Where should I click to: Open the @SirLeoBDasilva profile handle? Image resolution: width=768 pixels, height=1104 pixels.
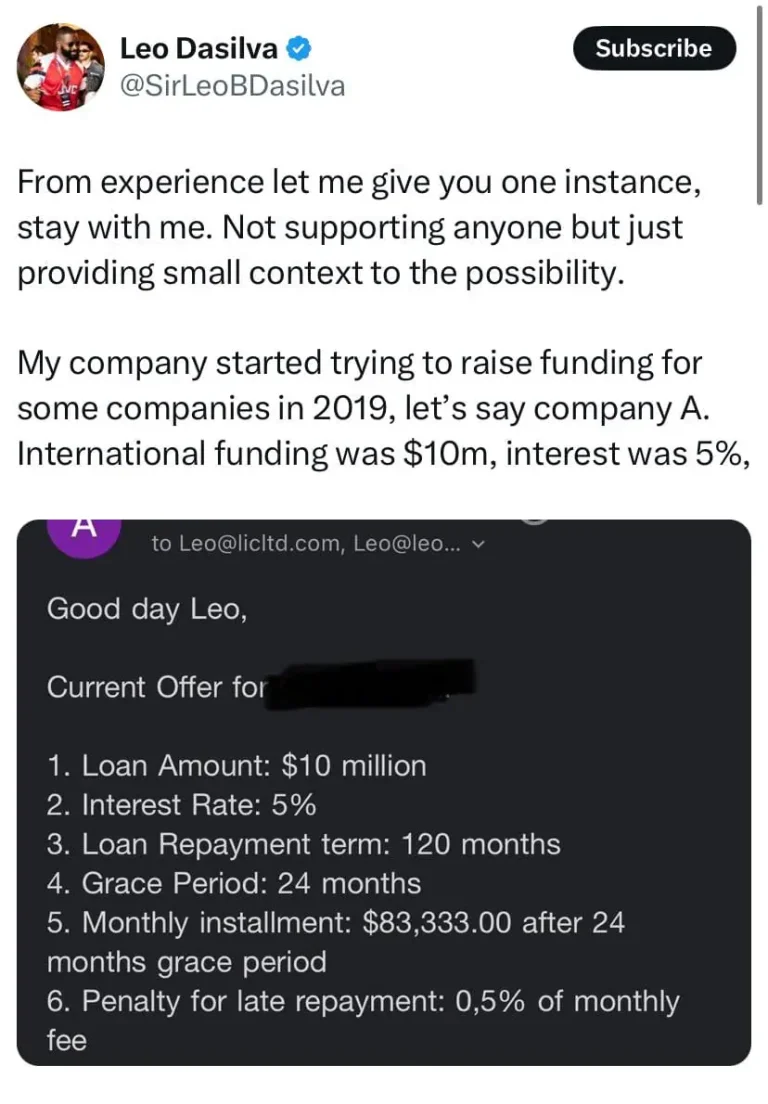(232, 87)
